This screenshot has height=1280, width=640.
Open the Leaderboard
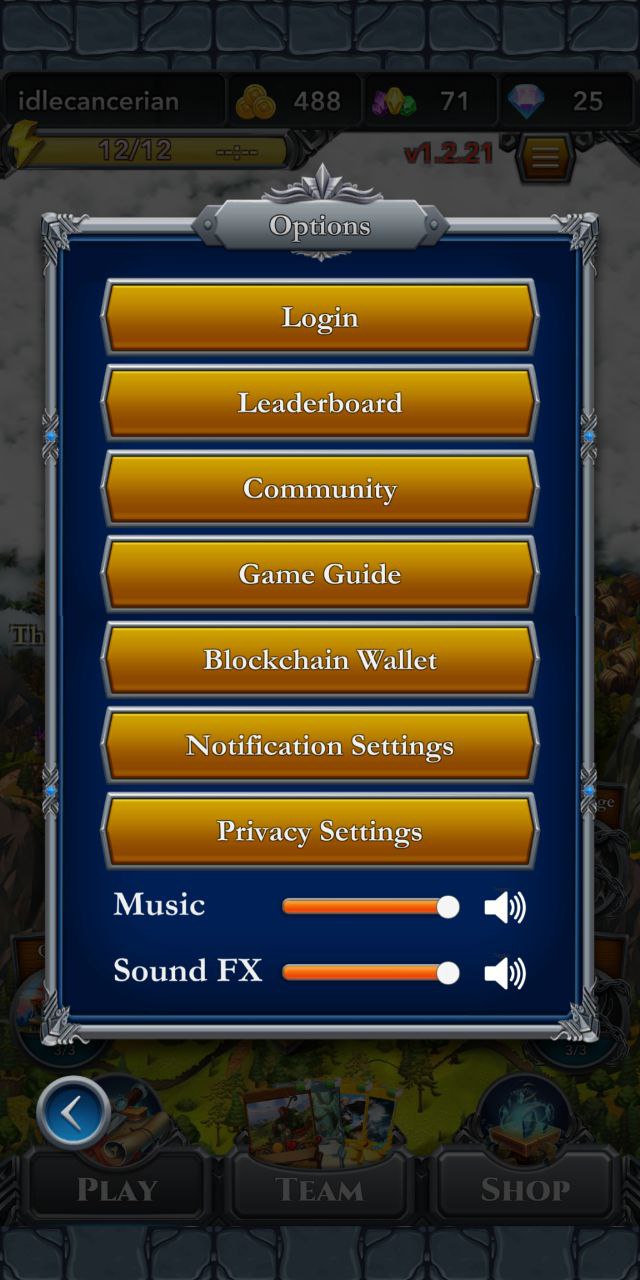(320, 403)
